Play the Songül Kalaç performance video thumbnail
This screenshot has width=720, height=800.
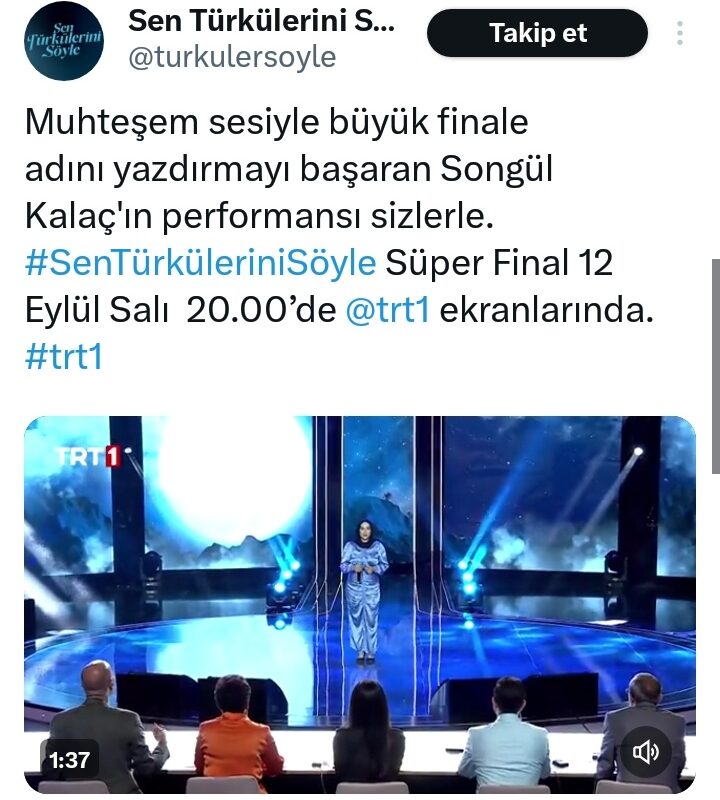(x=360, y=600)
